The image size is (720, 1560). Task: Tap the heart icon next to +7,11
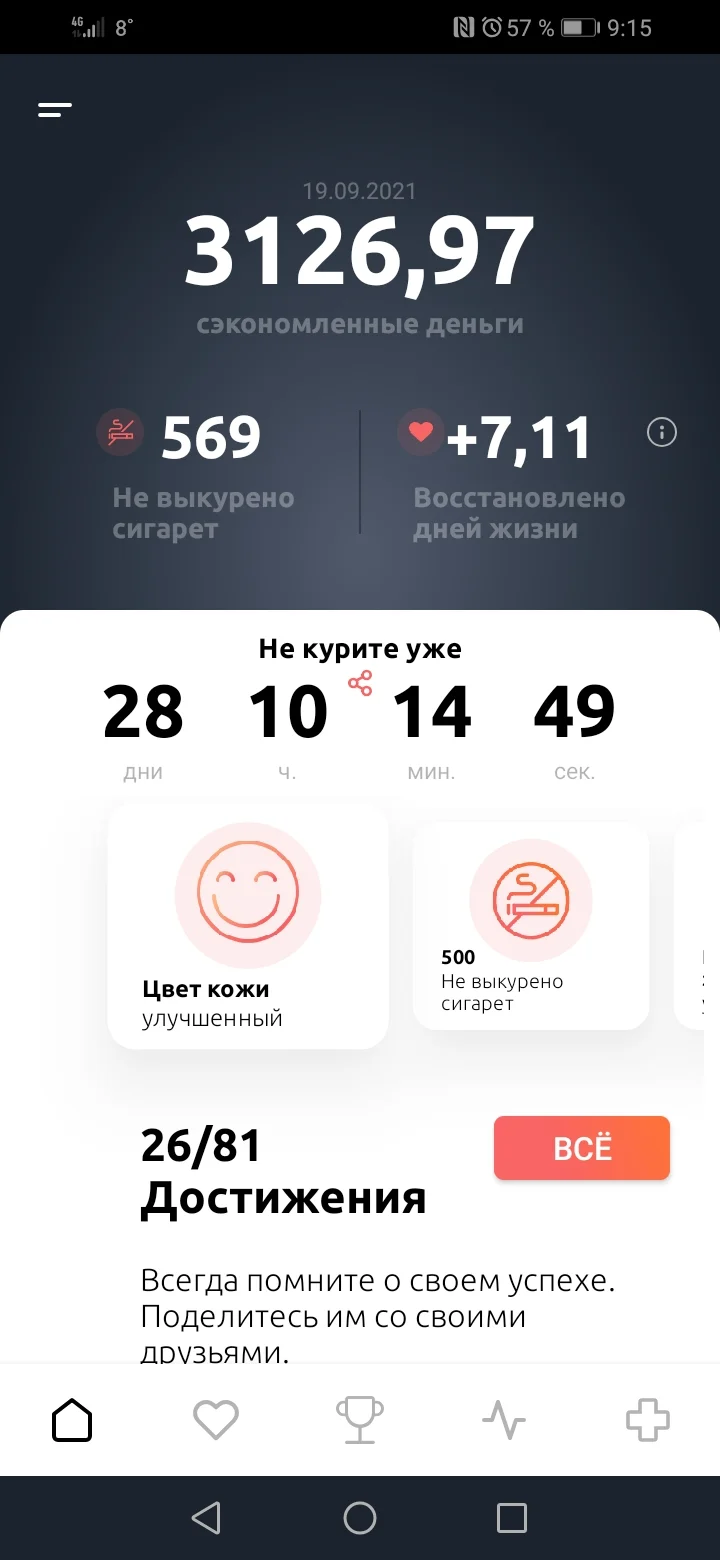[x=421, y=432]
